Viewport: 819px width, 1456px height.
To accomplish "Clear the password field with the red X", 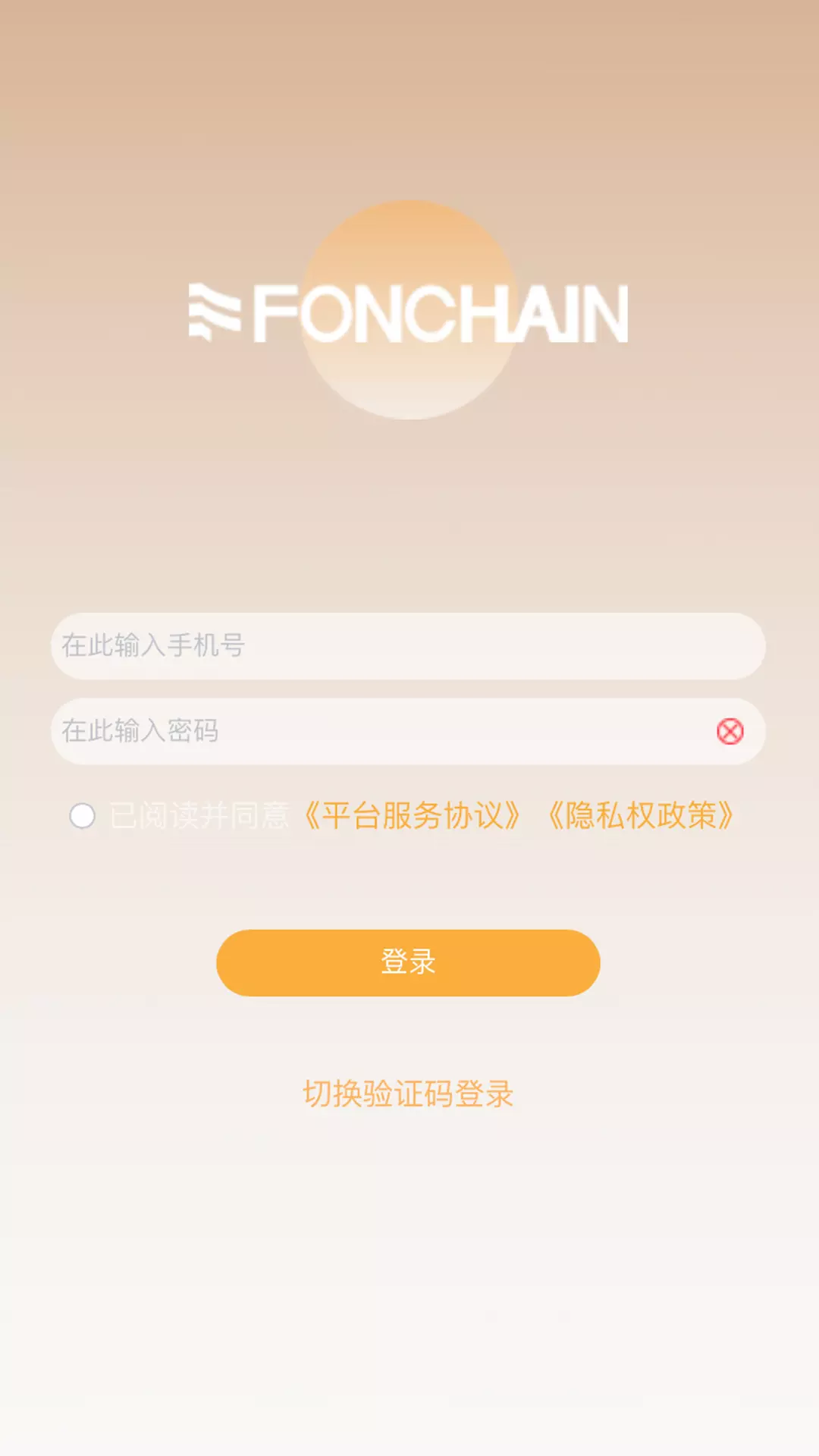I will [x=730, y=732].
